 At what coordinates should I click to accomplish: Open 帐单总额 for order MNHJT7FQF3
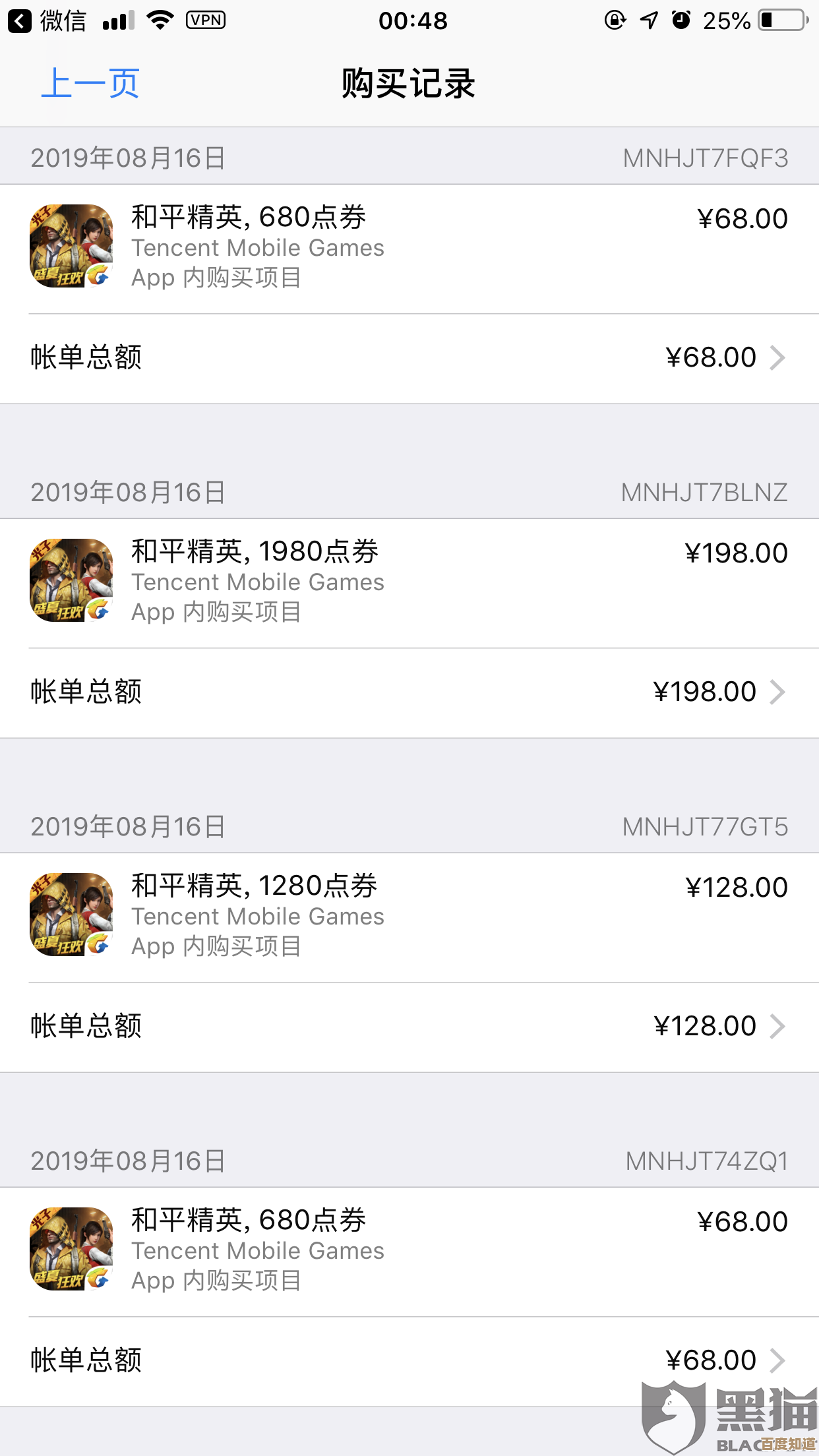pos(409,358)
